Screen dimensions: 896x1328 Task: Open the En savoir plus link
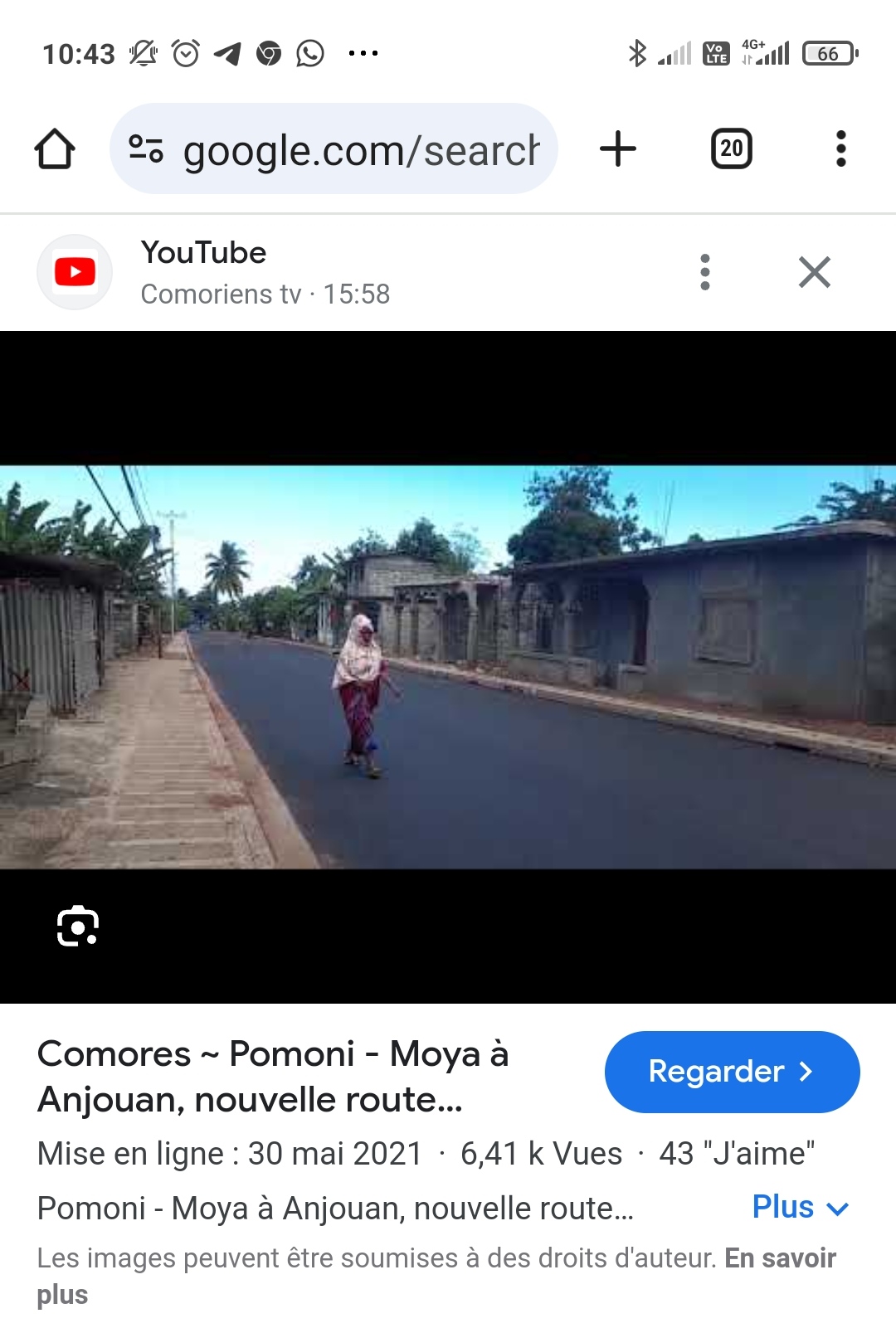pos(779,1258)
